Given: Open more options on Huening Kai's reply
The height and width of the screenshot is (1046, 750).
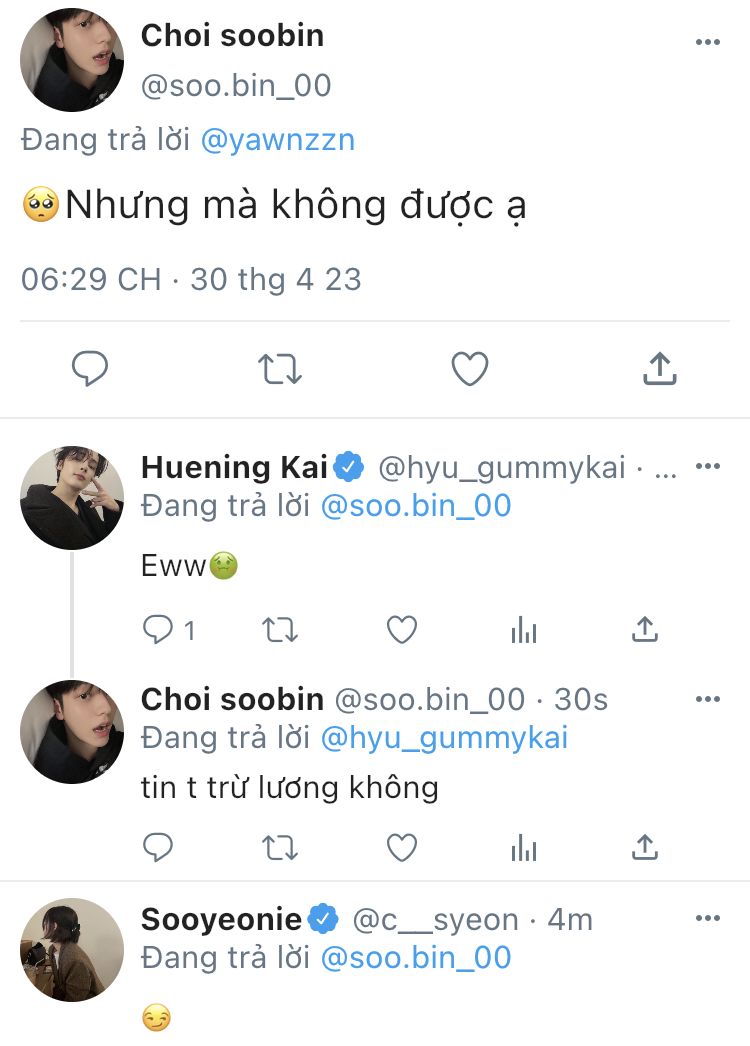Looking at the screenshot, I should coord(707,467).
